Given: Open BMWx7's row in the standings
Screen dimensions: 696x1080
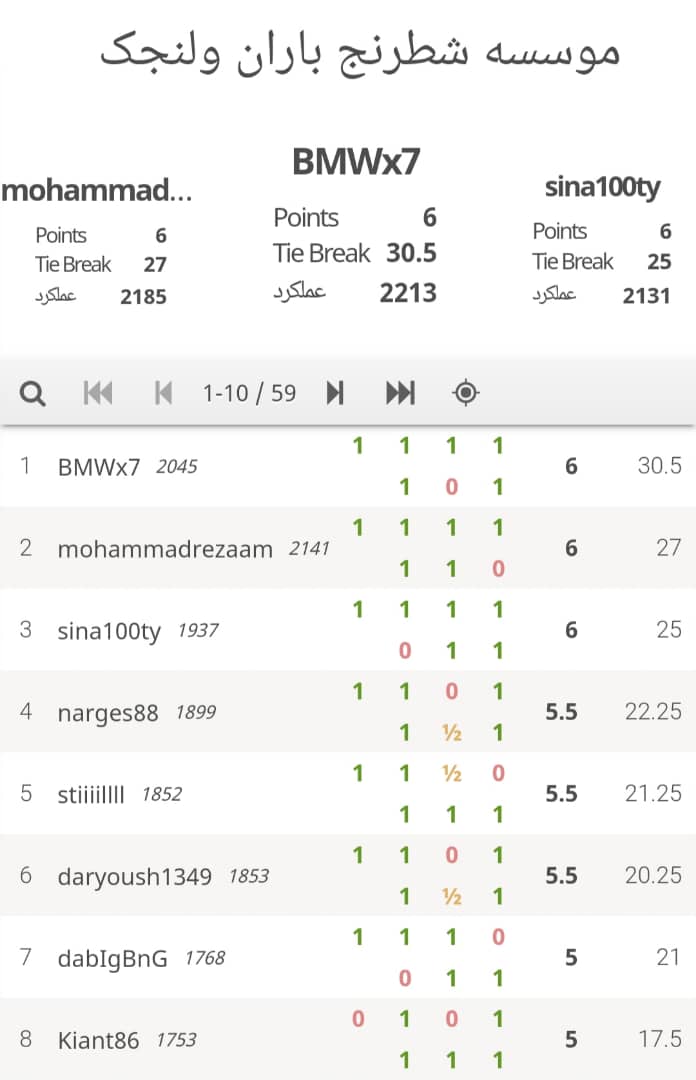Looking at the screenshot, I should [x=100, y=467].
